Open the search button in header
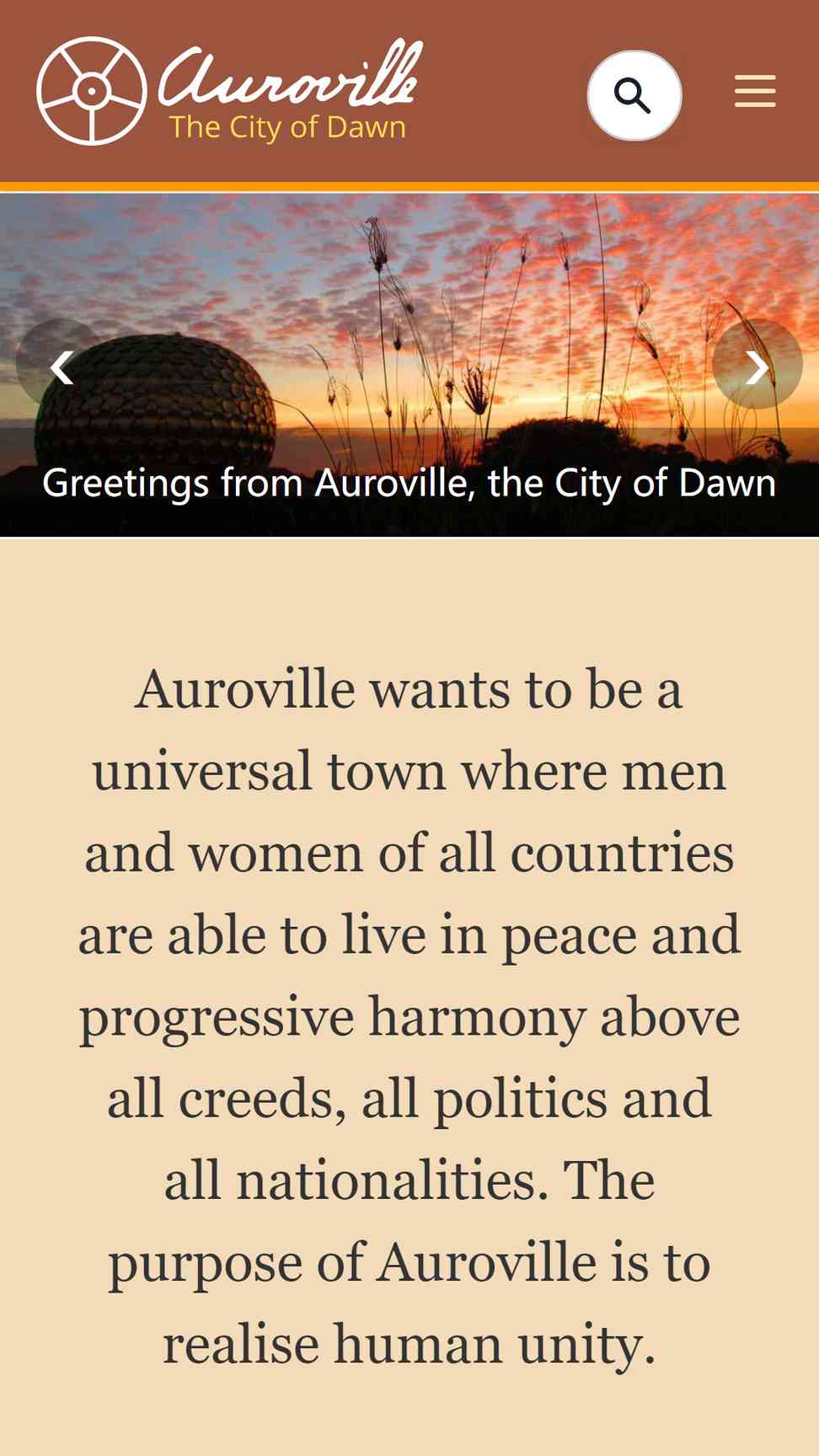Viewport: 819px width, 1456px height. pos(634,95)
